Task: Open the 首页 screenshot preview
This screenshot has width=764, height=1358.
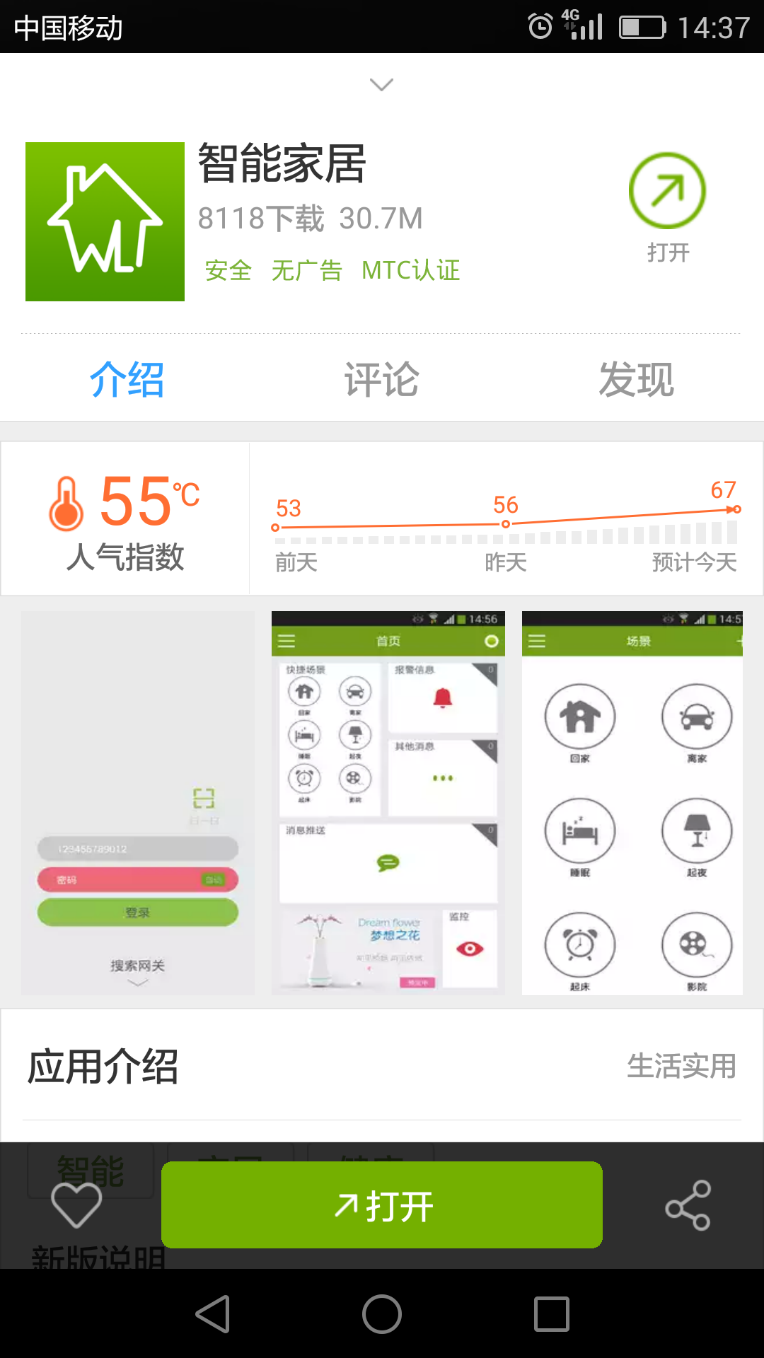Action: [x=388, y=802]
